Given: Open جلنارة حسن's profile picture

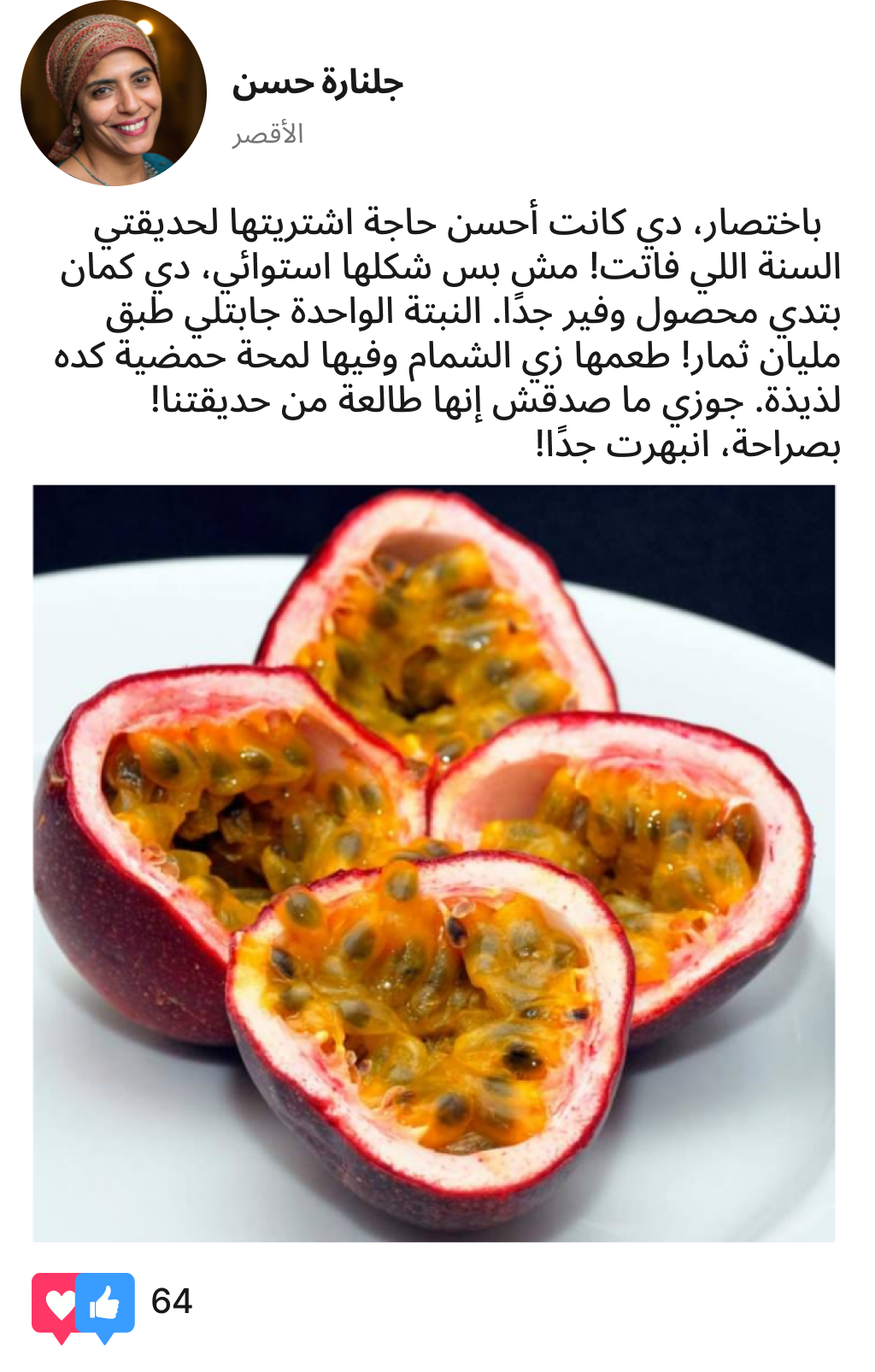Looking at the screenshot, I should click(x=114, y=93).
